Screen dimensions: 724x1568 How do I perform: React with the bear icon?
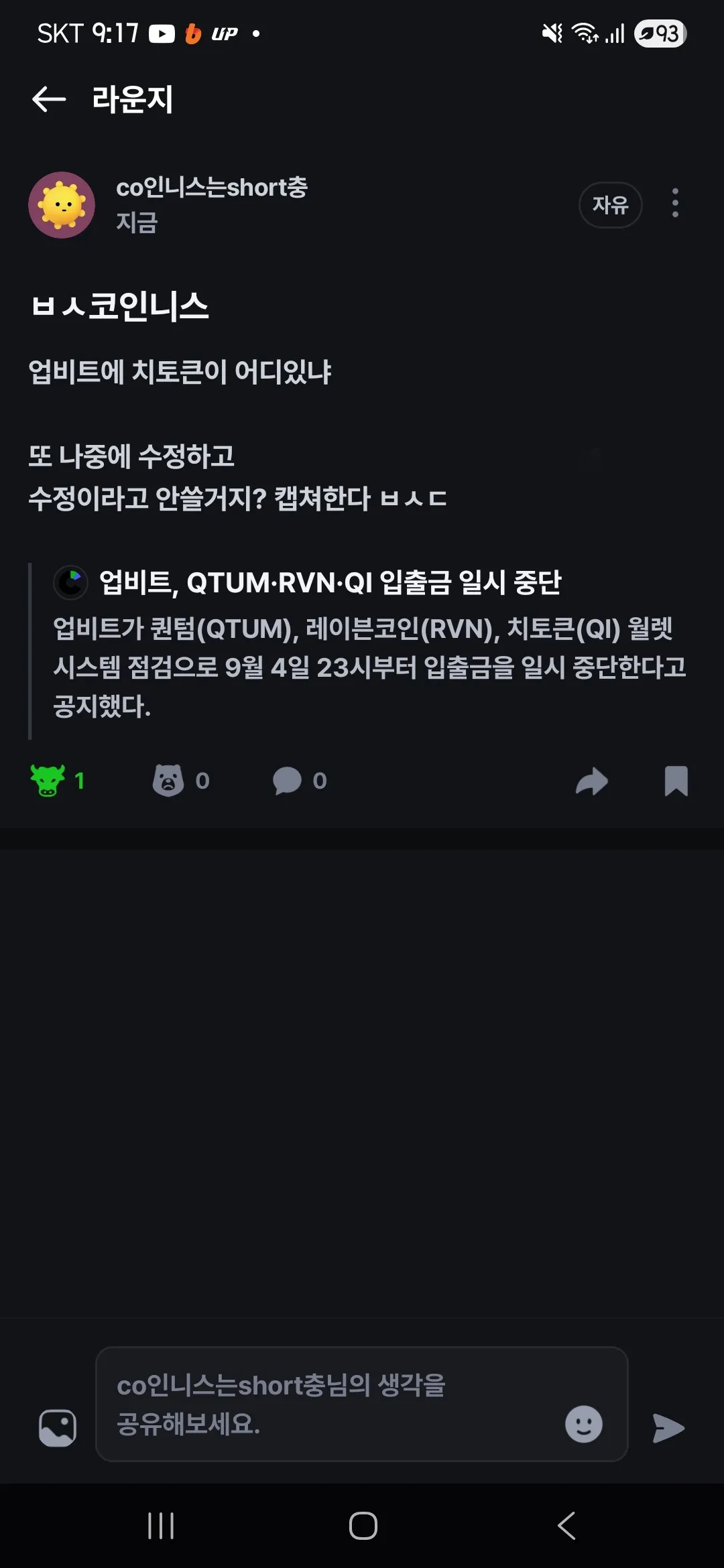click(168, 781)
